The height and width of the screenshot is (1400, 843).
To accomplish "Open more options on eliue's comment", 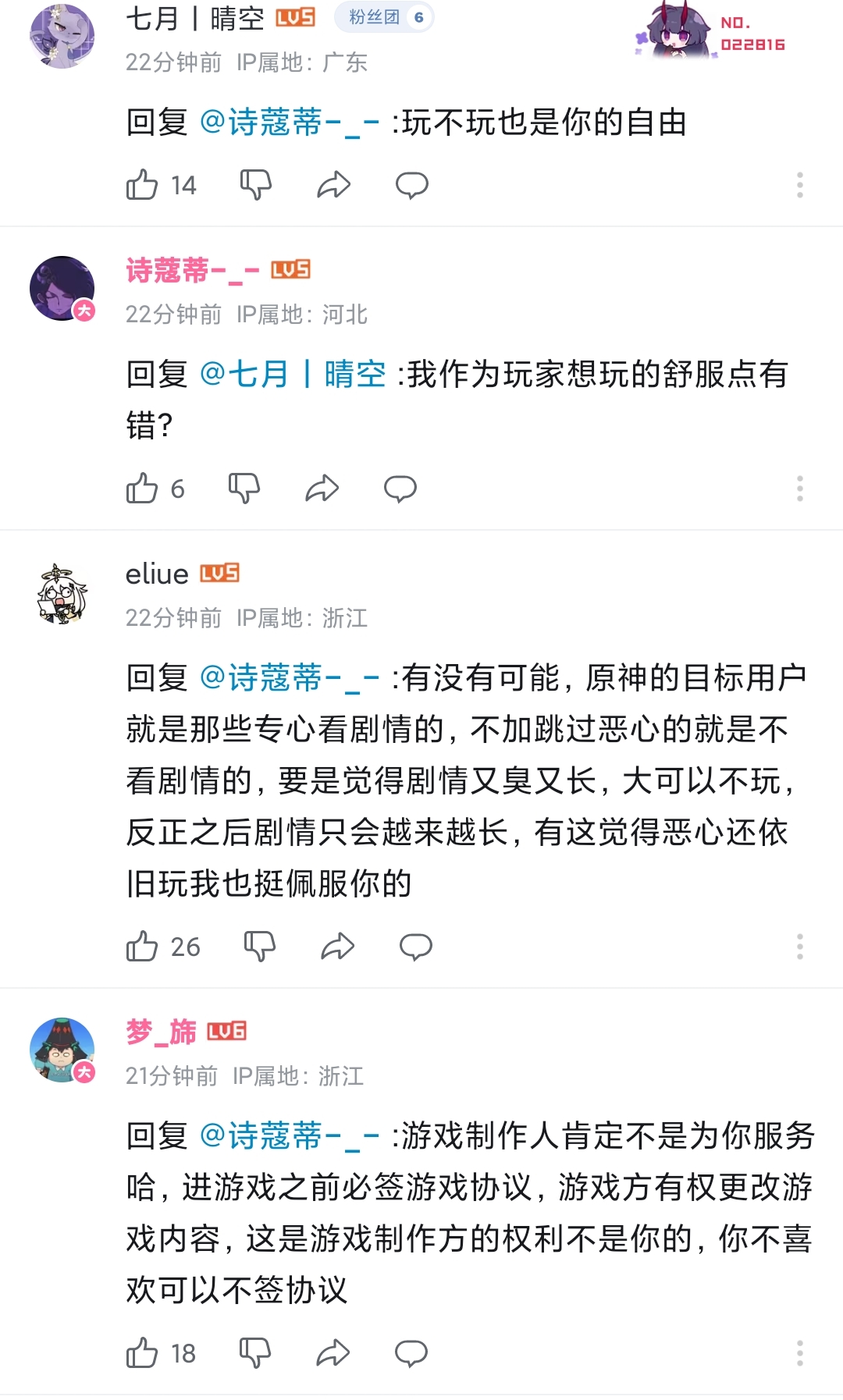I will 799,947.
